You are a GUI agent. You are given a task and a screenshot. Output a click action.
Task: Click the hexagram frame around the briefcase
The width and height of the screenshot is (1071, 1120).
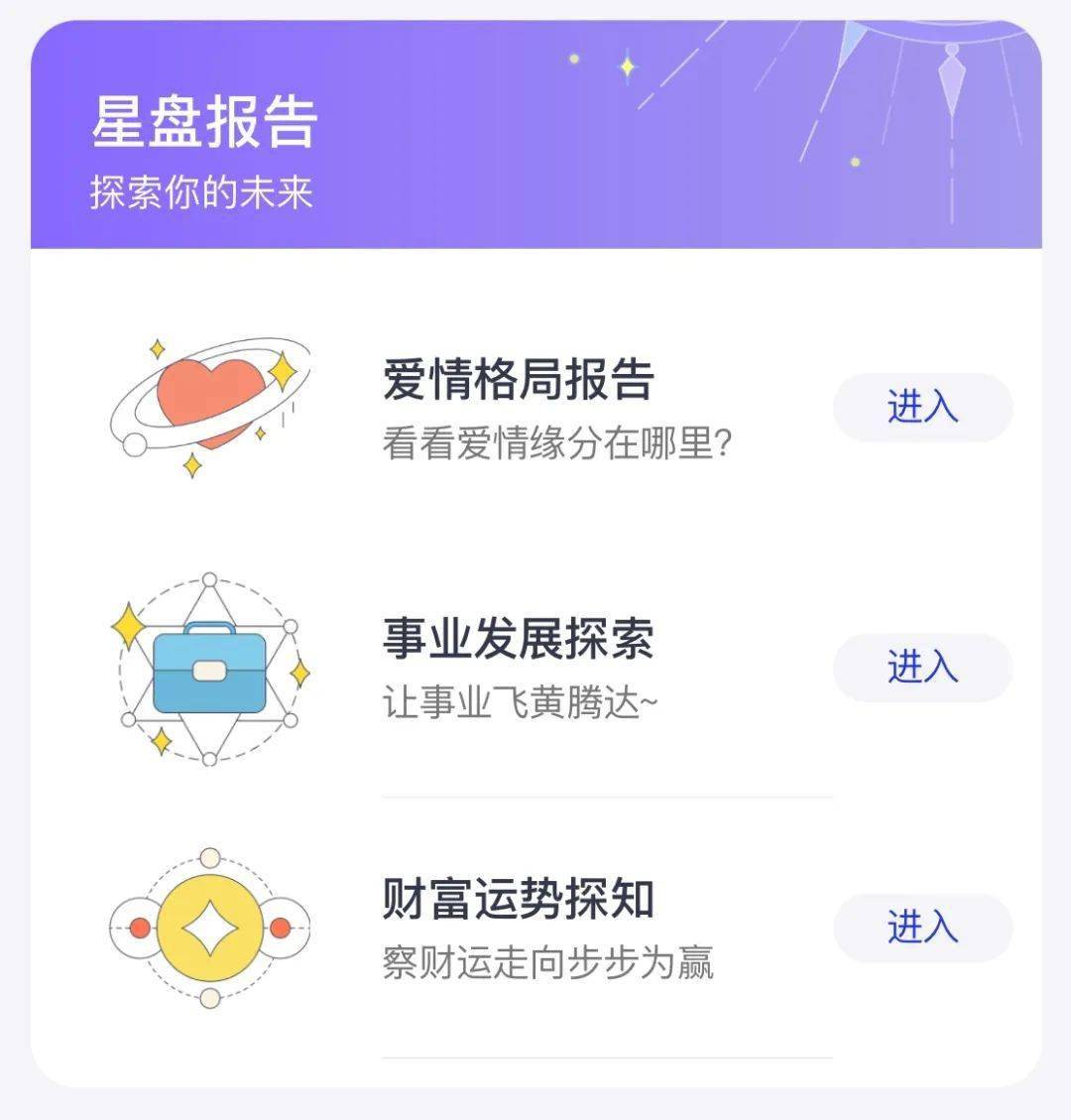208,580
